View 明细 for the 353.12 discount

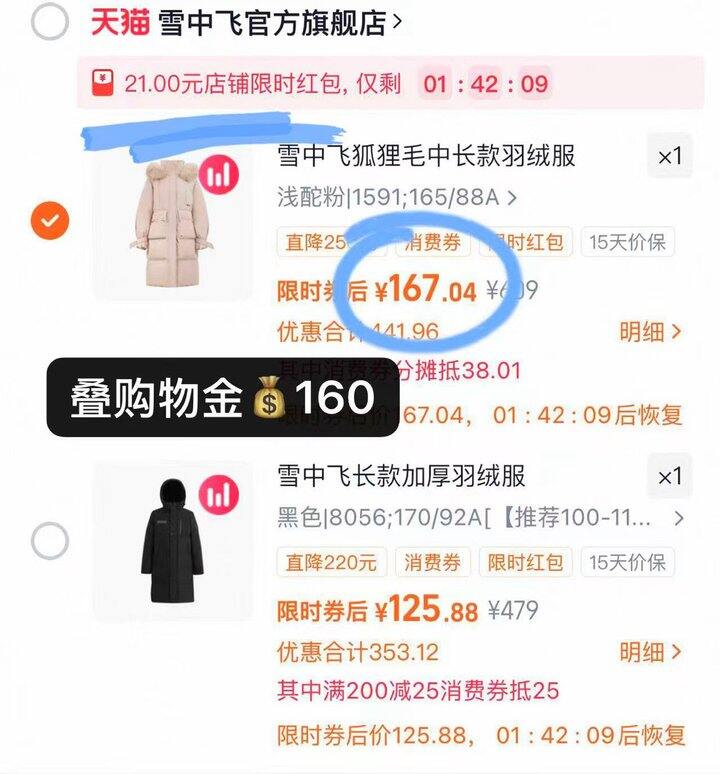click(x=650, y=652)
